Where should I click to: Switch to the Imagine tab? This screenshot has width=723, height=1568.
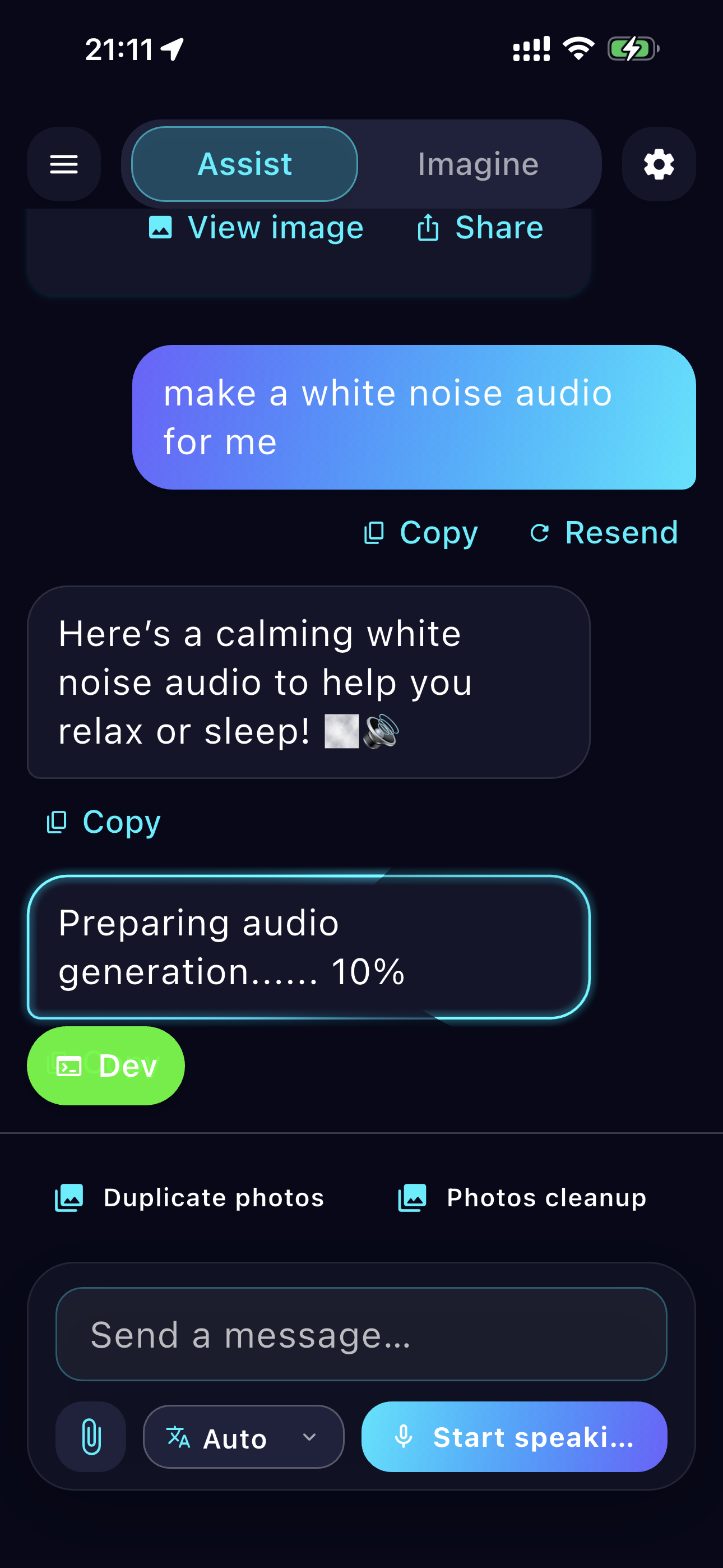(x=478, y=164)
